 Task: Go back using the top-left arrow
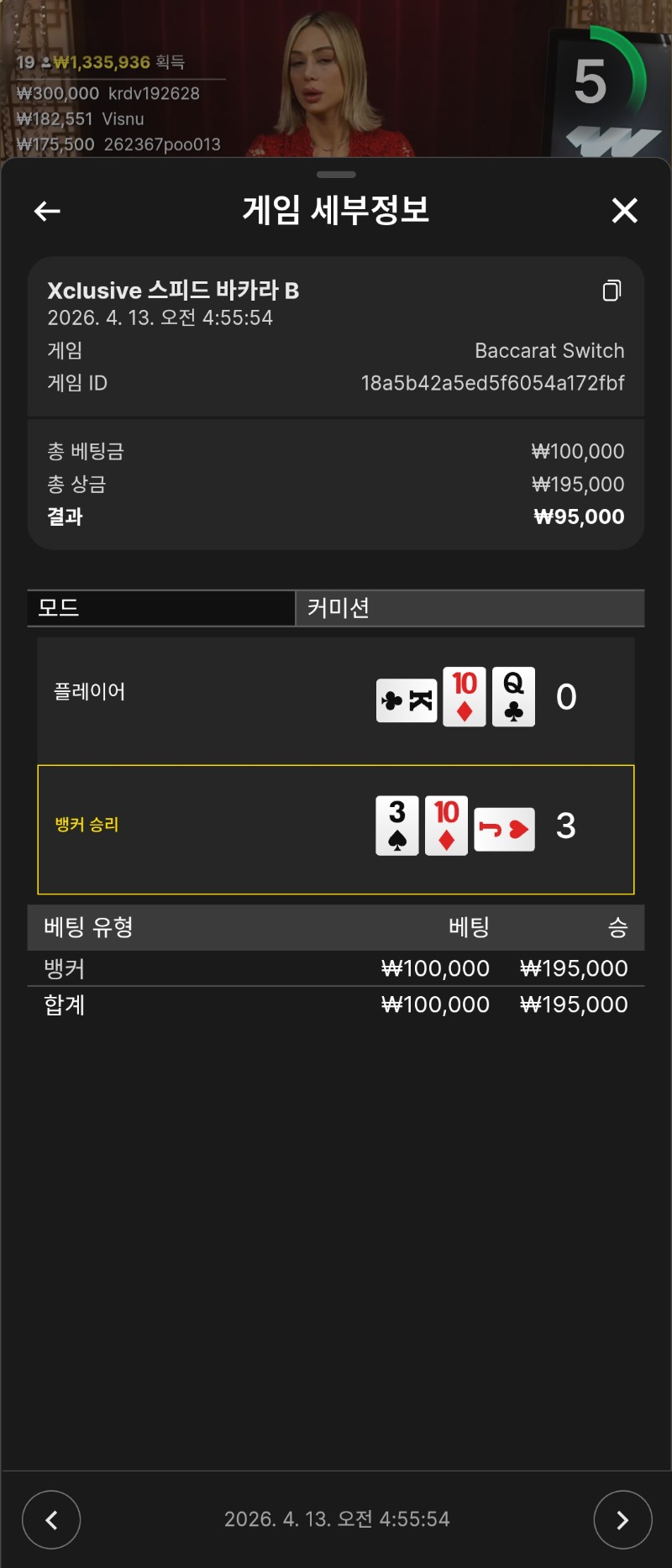(x=47, y=211)
